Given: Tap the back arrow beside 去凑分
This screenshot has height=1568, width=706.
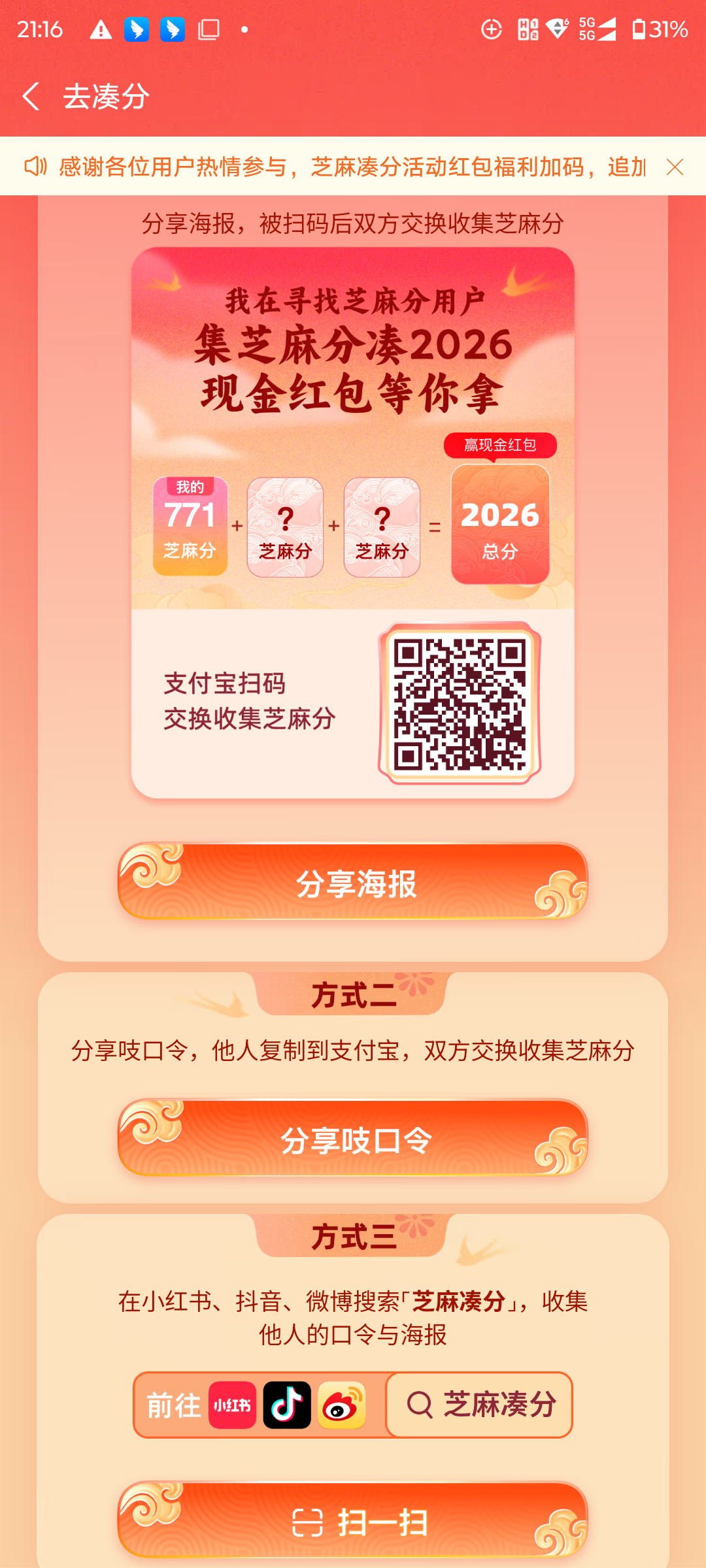Looking at the screenshot, I should pos(30,95).
